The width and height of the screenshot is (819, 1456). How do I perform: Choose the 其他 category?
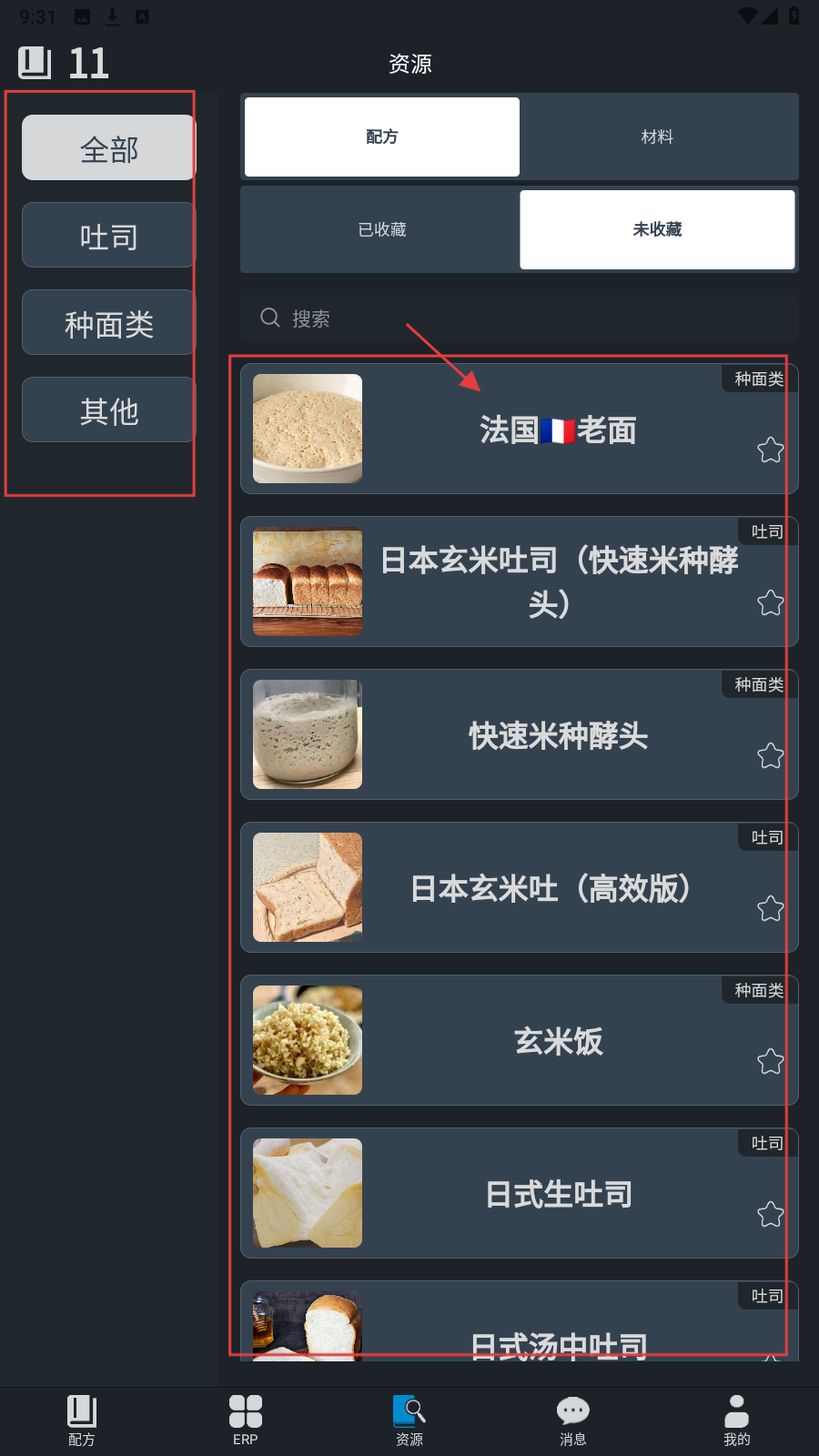click(108, 410)
